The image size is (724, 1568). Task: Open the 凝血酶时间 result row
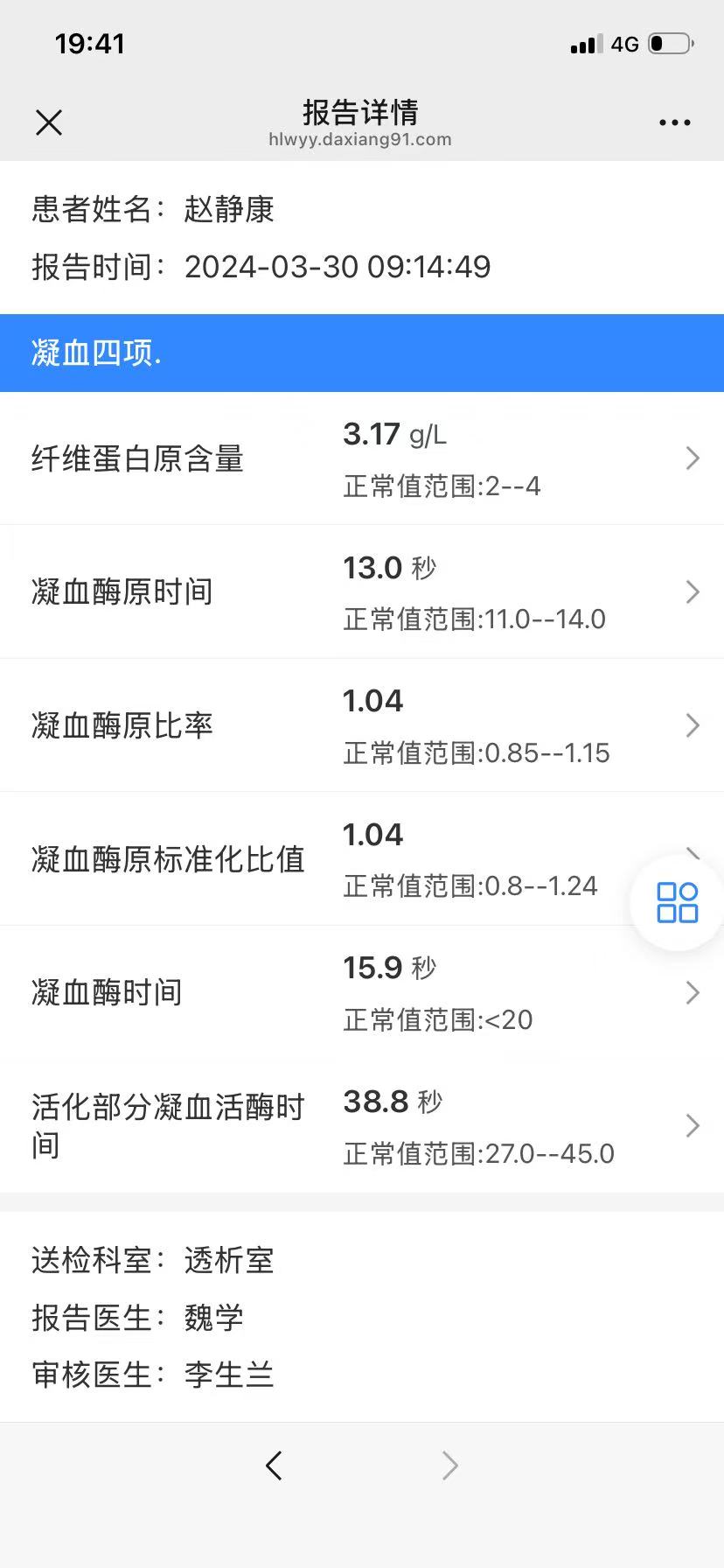point(361,993)
